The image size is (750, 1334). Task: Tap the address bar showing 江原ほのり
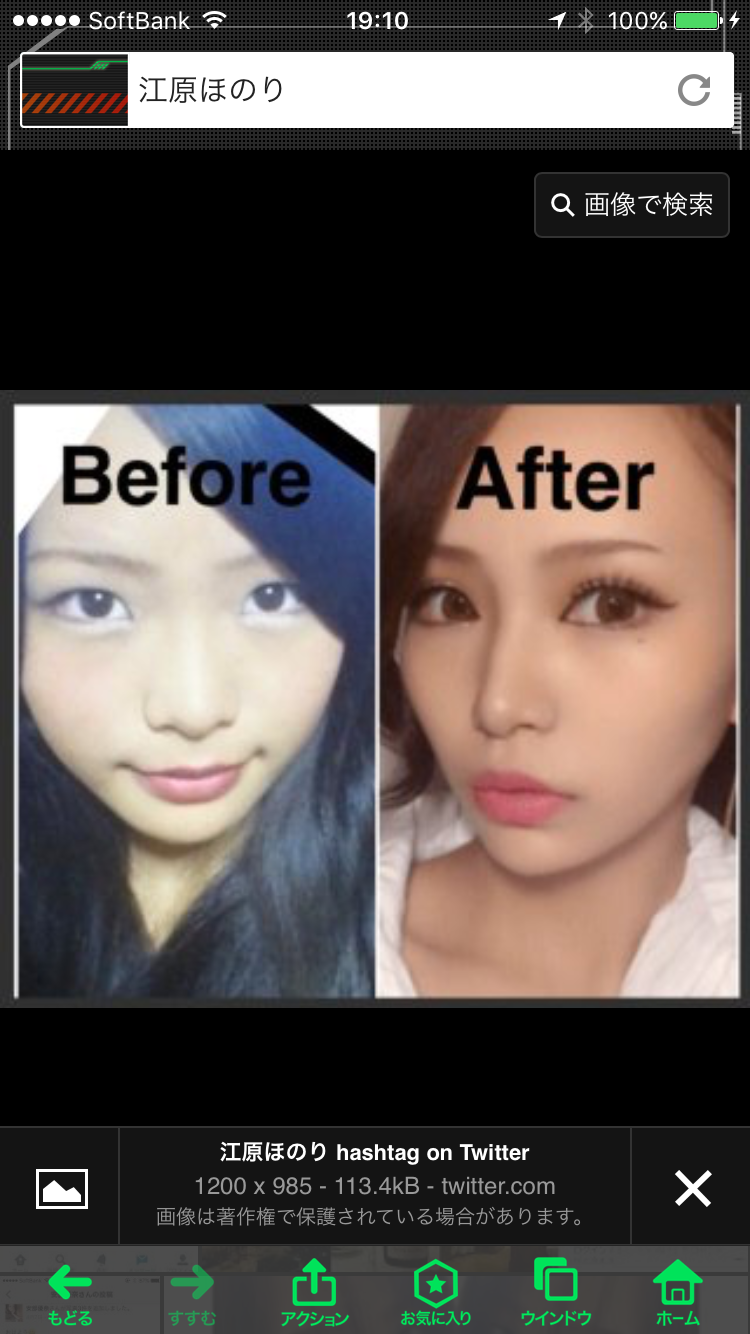tap(400, 90)
